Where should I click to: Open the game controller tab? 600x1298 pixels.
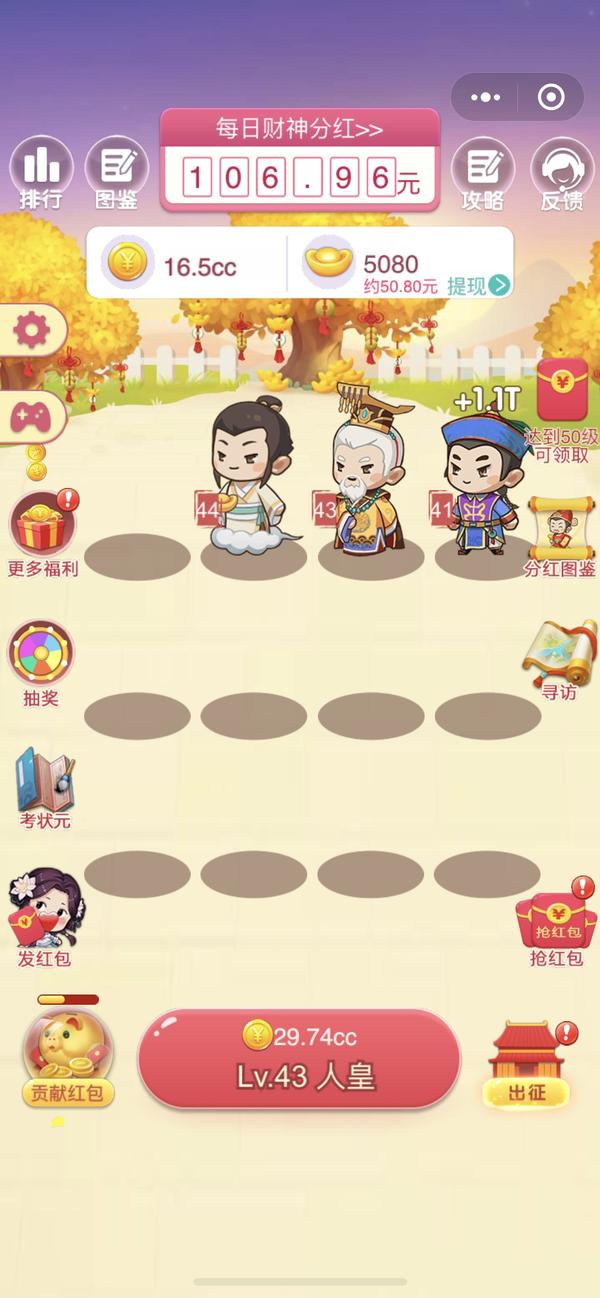(x=30, y=415)
